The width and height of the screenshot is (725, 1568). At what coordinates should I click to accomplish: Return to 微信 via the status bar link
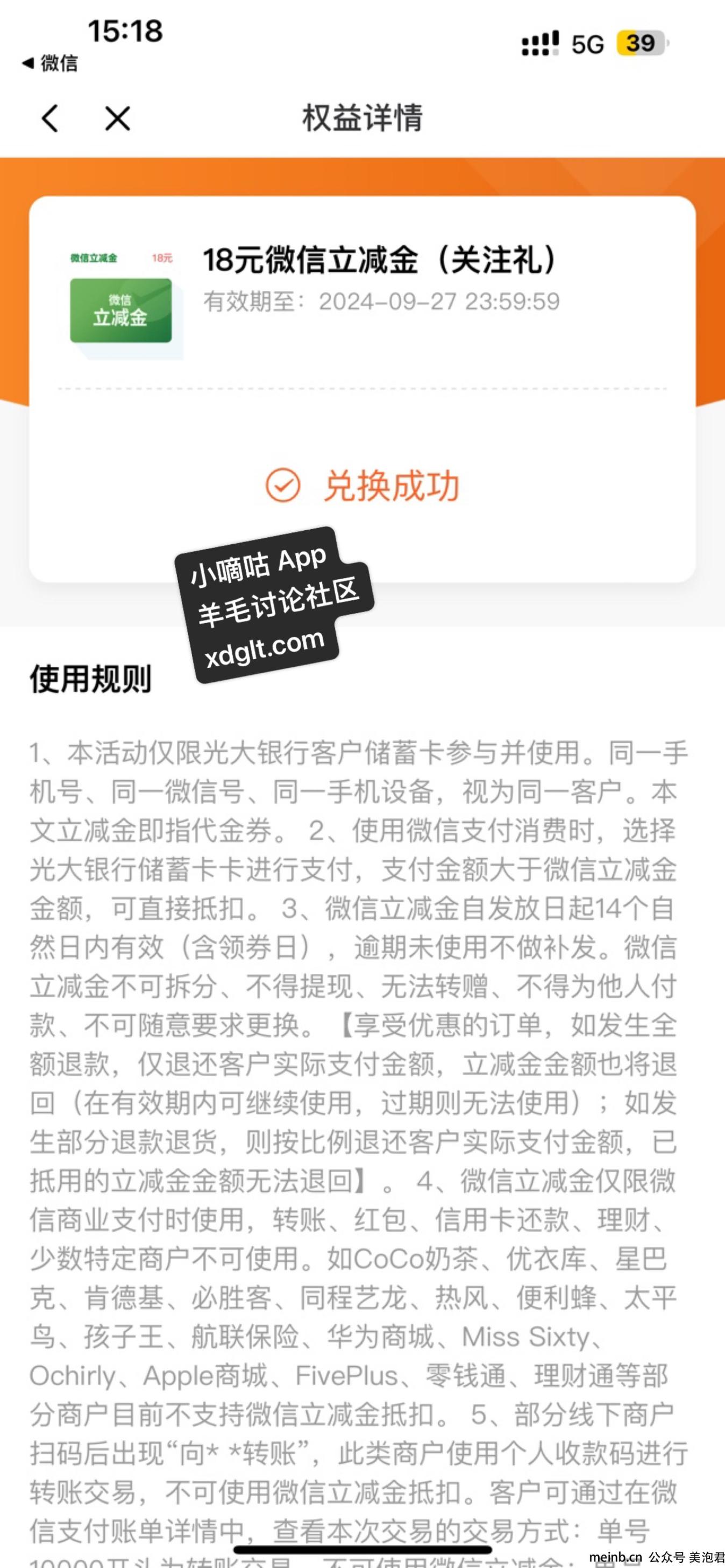click(50, 63)
